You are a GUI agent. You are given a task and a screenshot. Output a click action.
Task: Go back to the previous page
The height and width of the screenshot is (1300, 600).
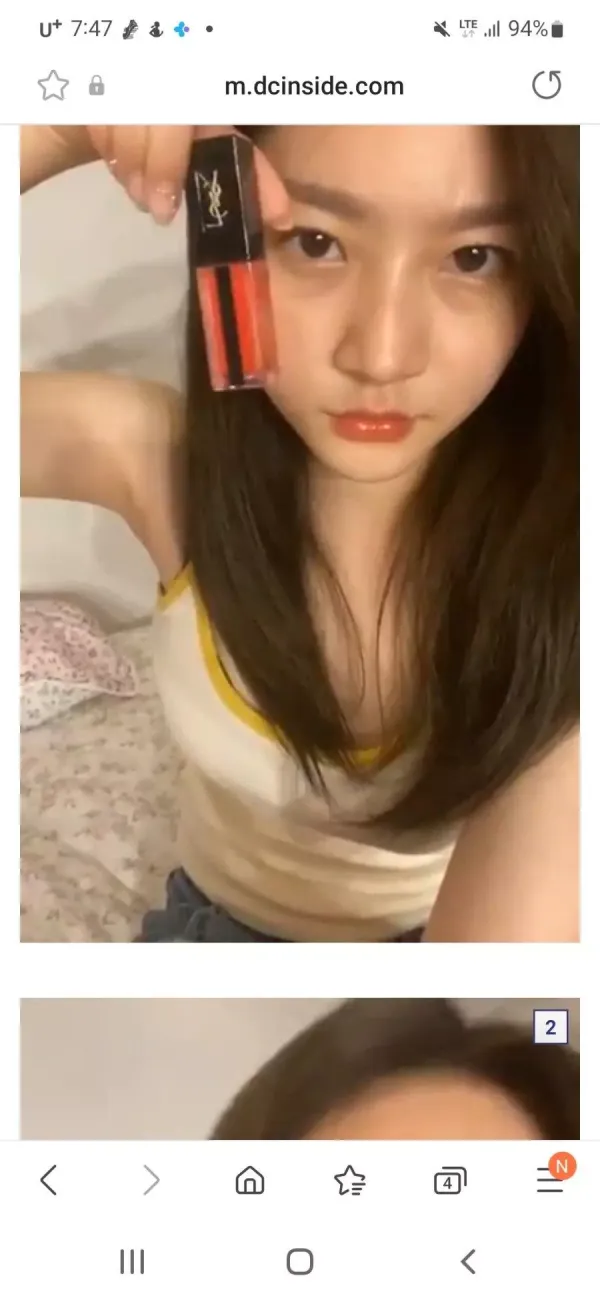pyautogui.click(x=48, y=1181)
